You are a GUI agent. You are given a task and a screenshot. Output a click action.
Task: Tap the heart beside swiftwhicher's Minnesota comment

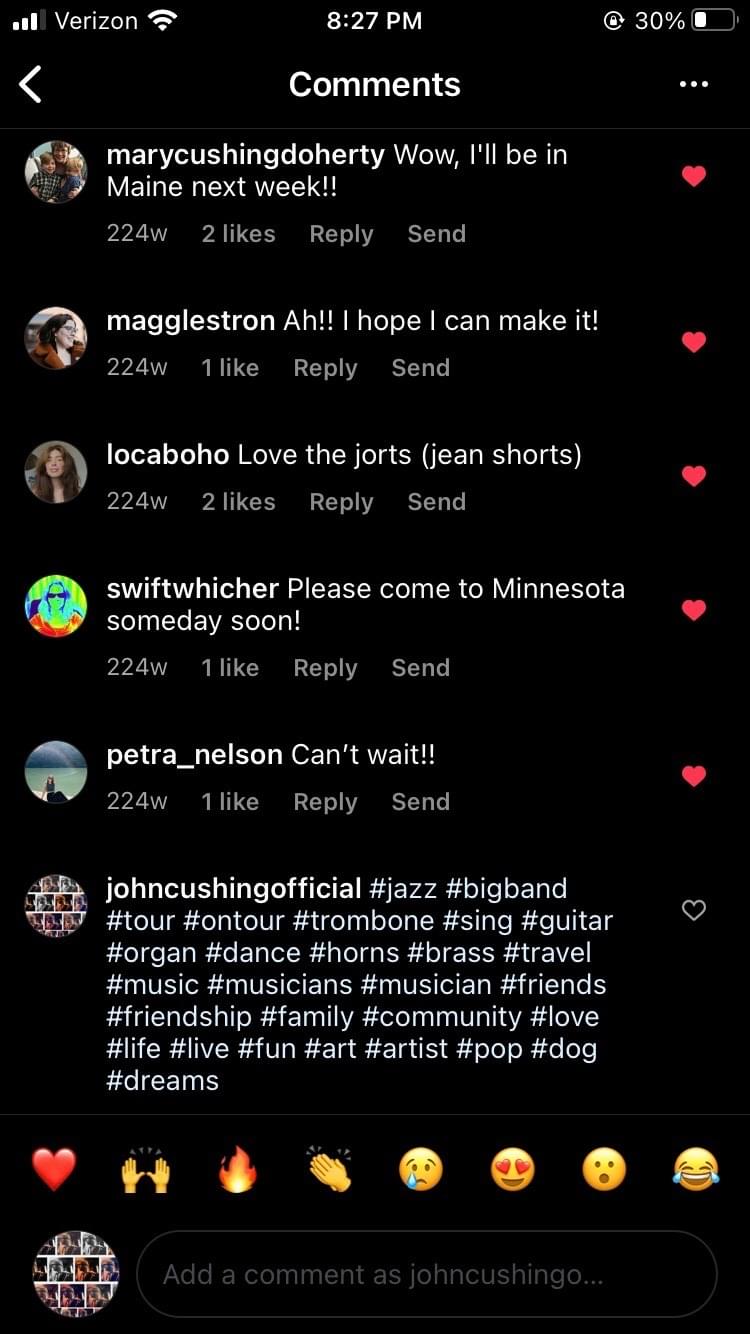[694, 610]
